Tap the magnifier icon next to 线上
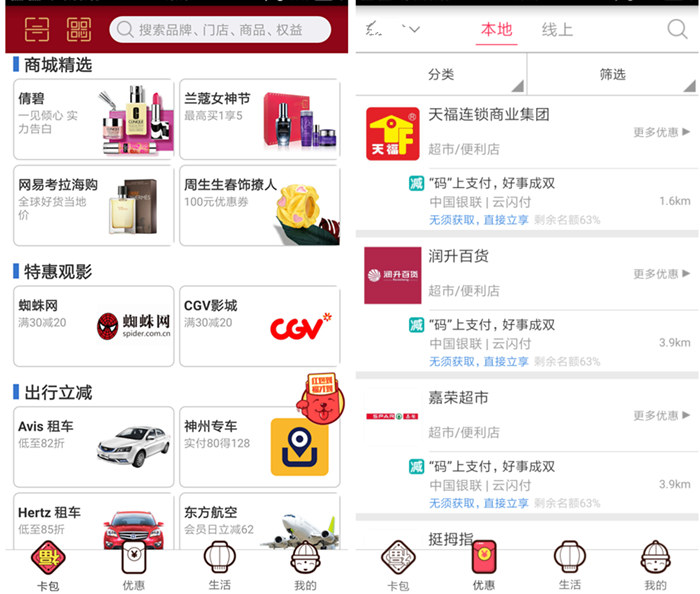Image resolution: width=700 pixels, height=594 pixels. click(x=677, y=29)
